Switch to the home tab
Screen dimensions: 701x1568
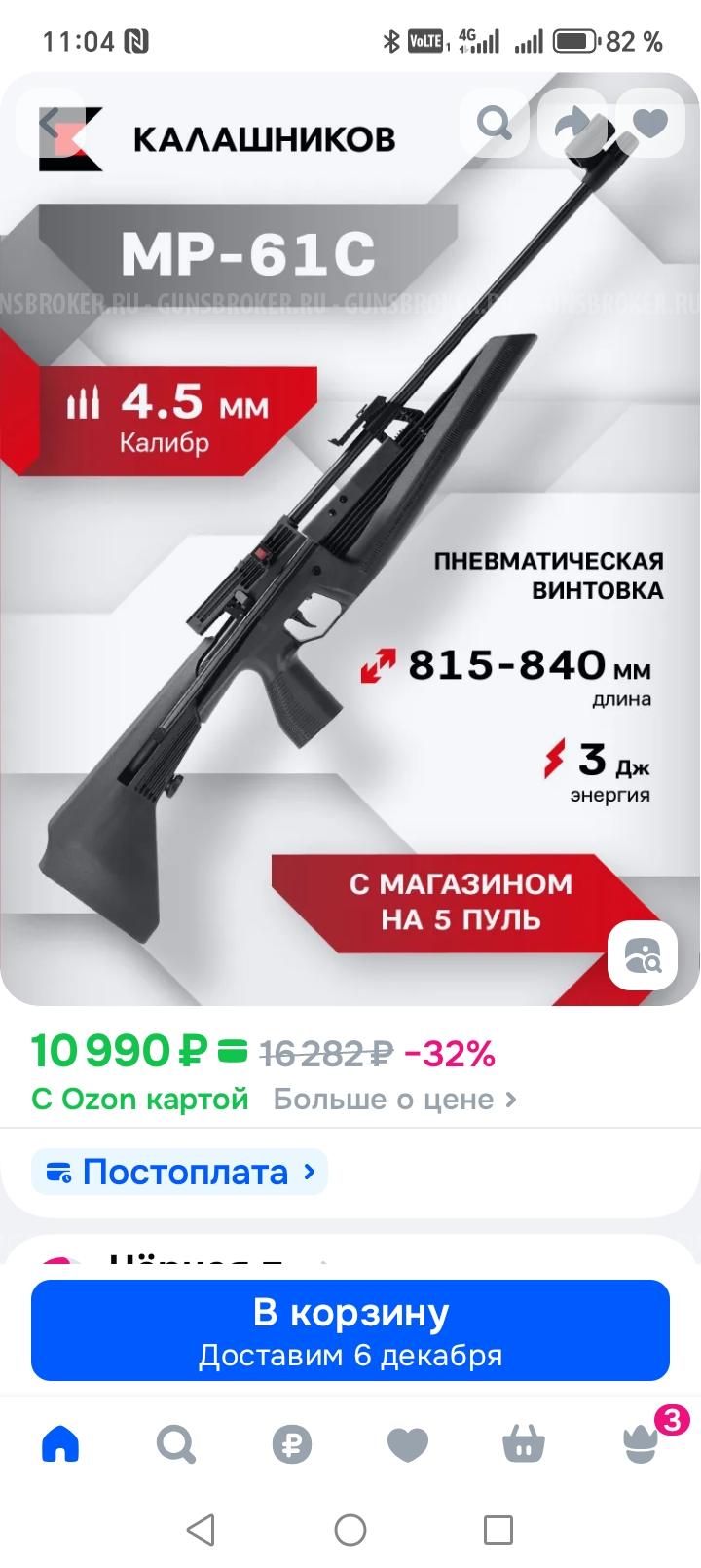(60, 1444)
